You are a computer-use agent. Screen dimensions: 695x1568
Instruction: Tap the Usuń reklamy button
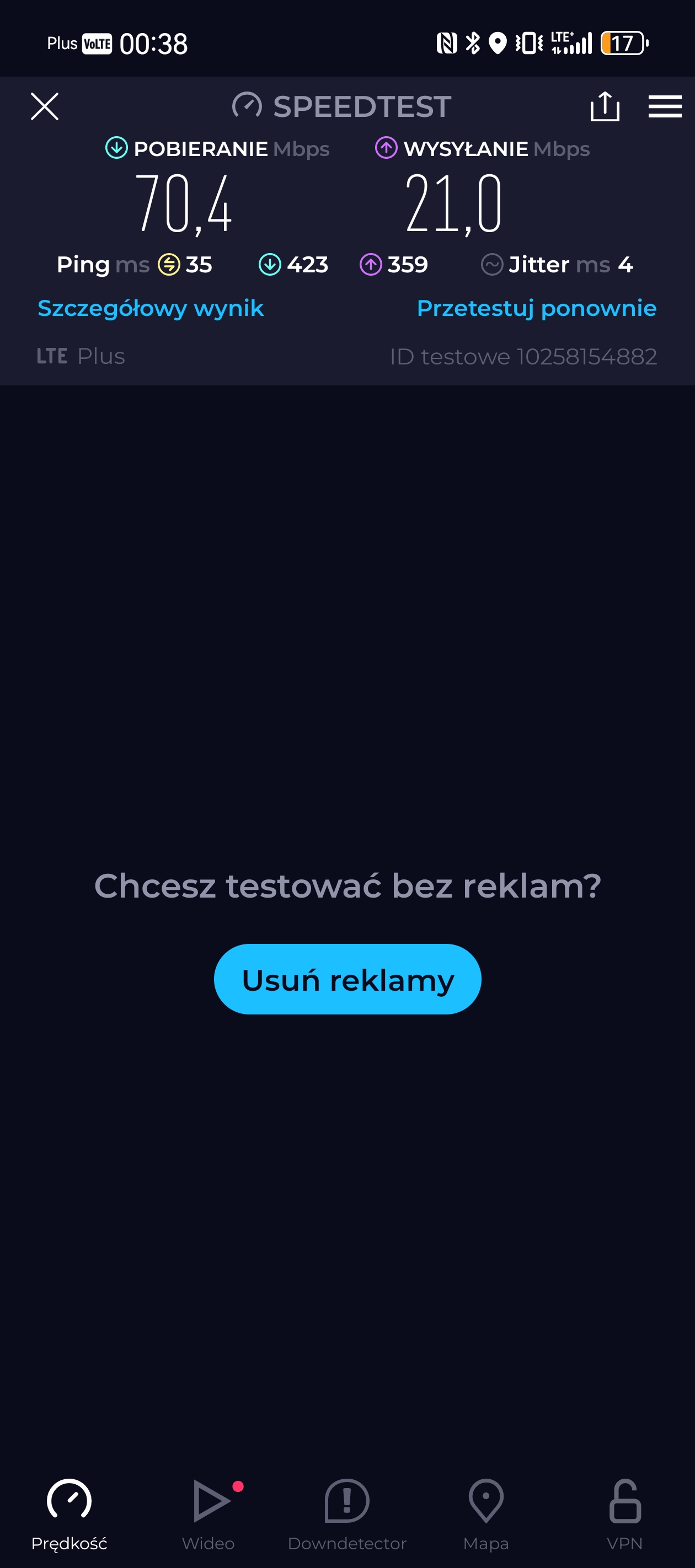click(347, 979)
